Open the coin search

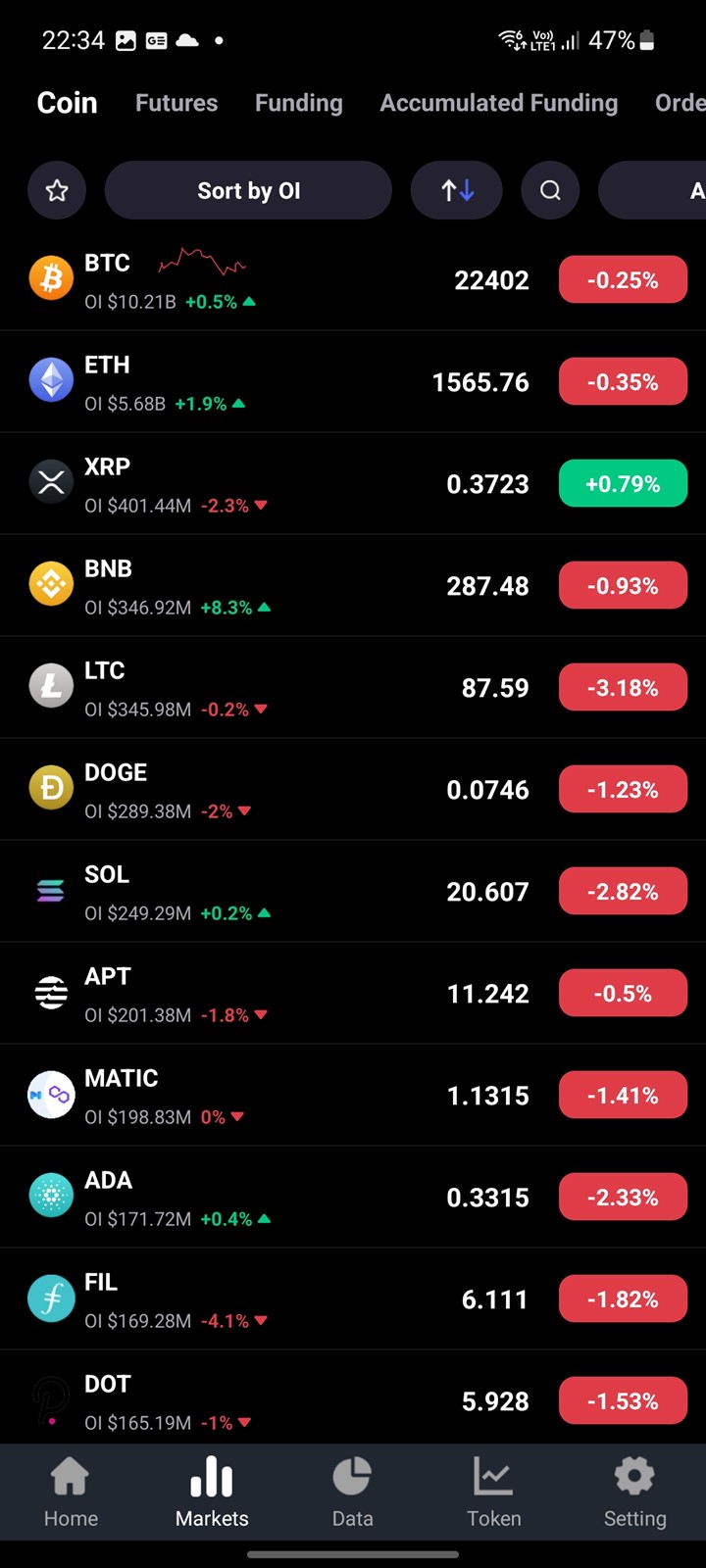click(550, 190)
